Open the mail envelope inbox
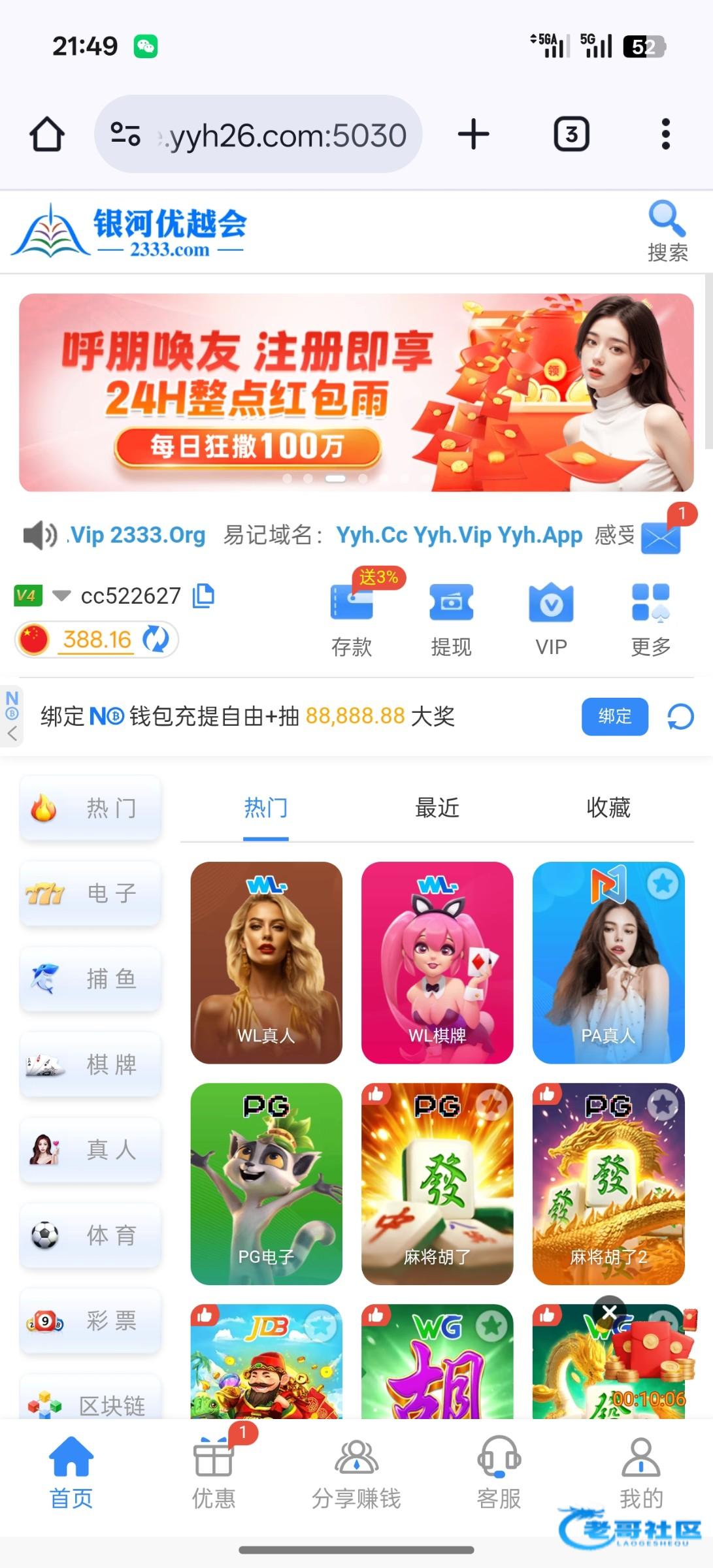The image size is (713, 1568). coord(661,538)
